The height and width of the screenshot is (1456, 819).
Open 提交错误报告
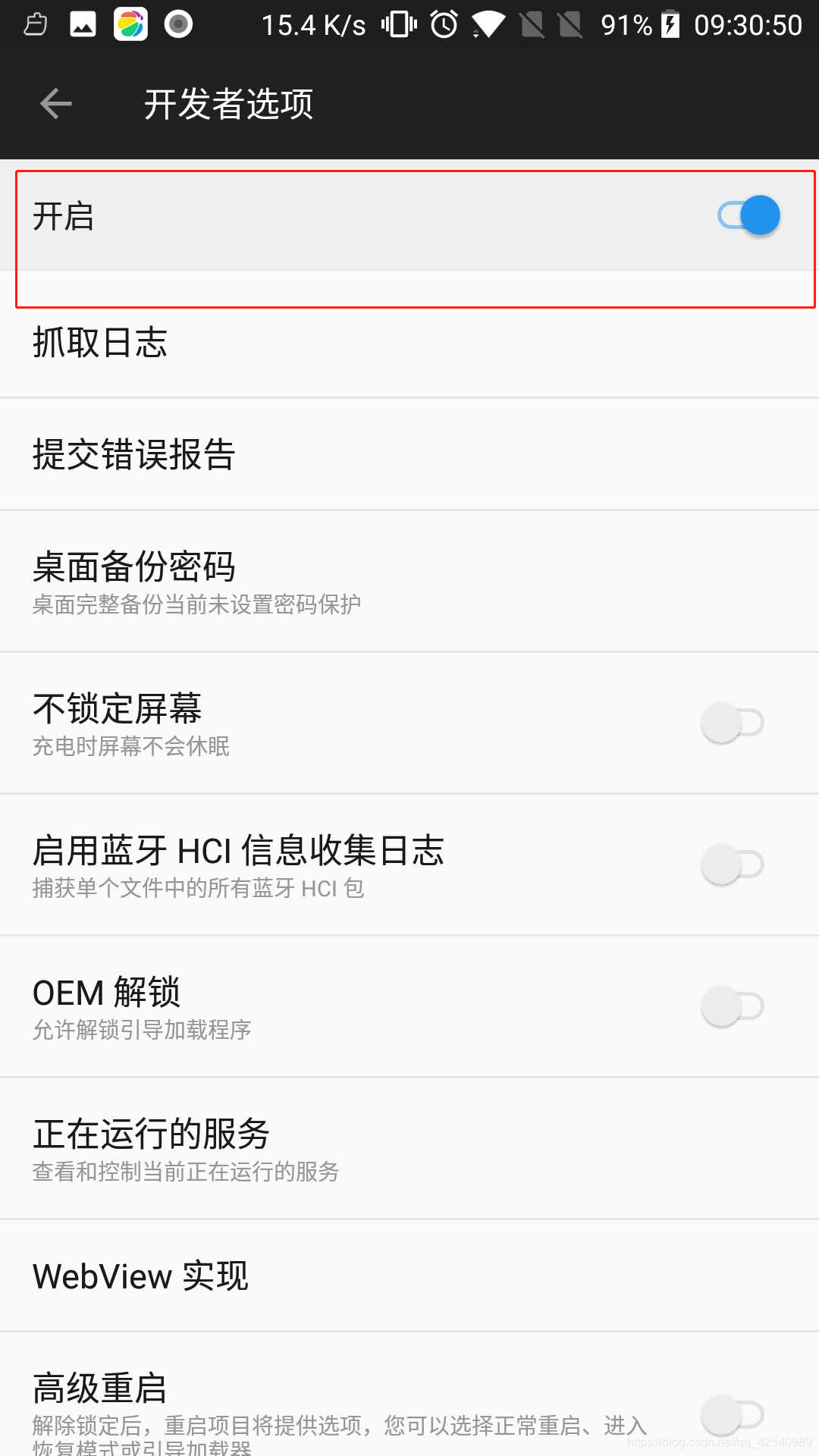coord(409,454)
